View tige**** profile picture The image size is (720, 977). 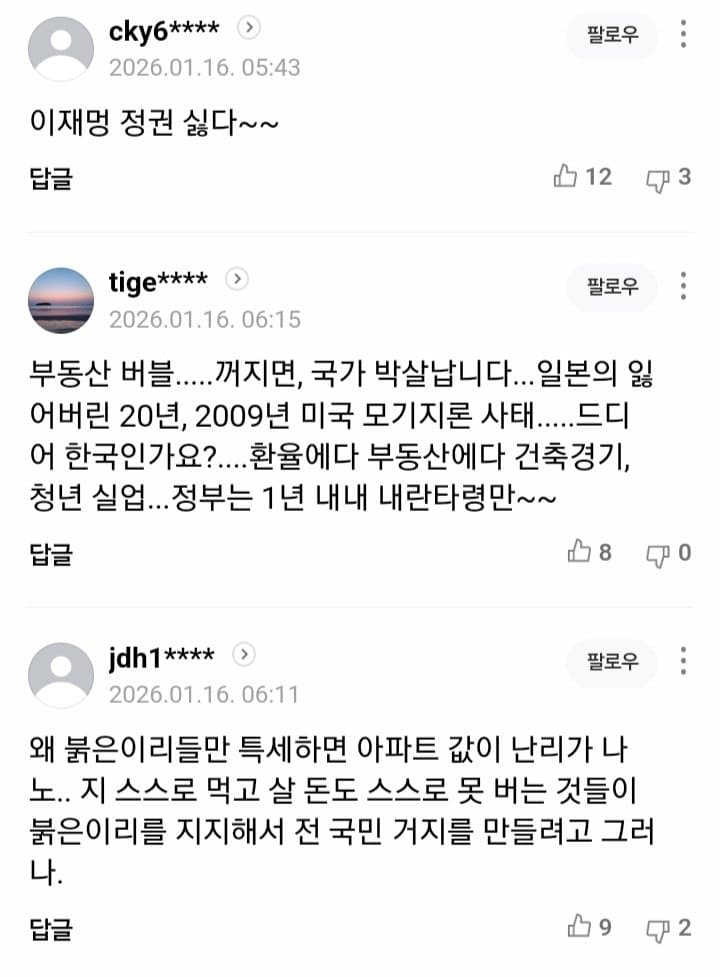(x=61, y=300)
